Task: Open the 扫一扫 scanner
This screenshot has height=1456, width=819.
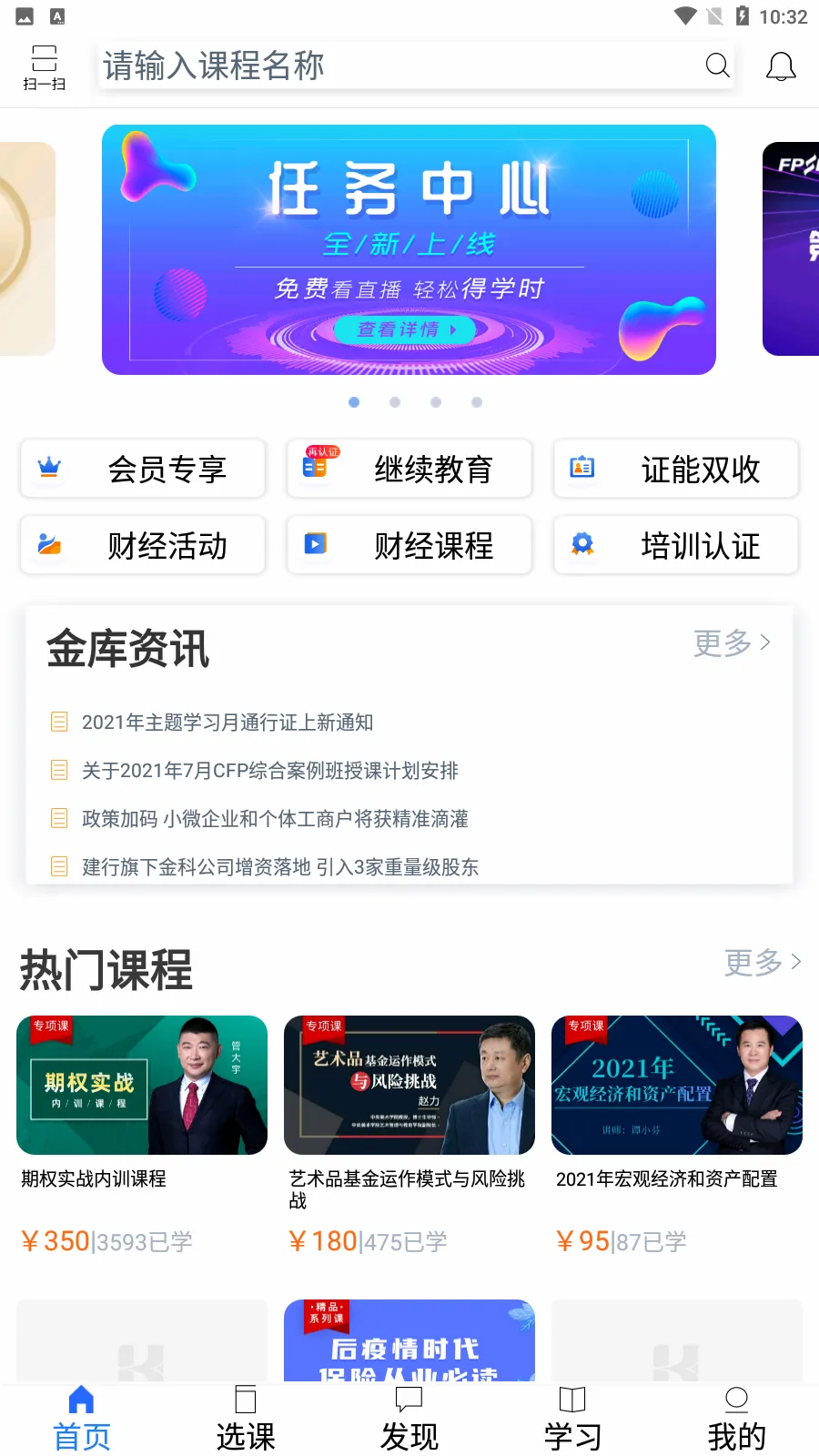Action: pos(44,67)
